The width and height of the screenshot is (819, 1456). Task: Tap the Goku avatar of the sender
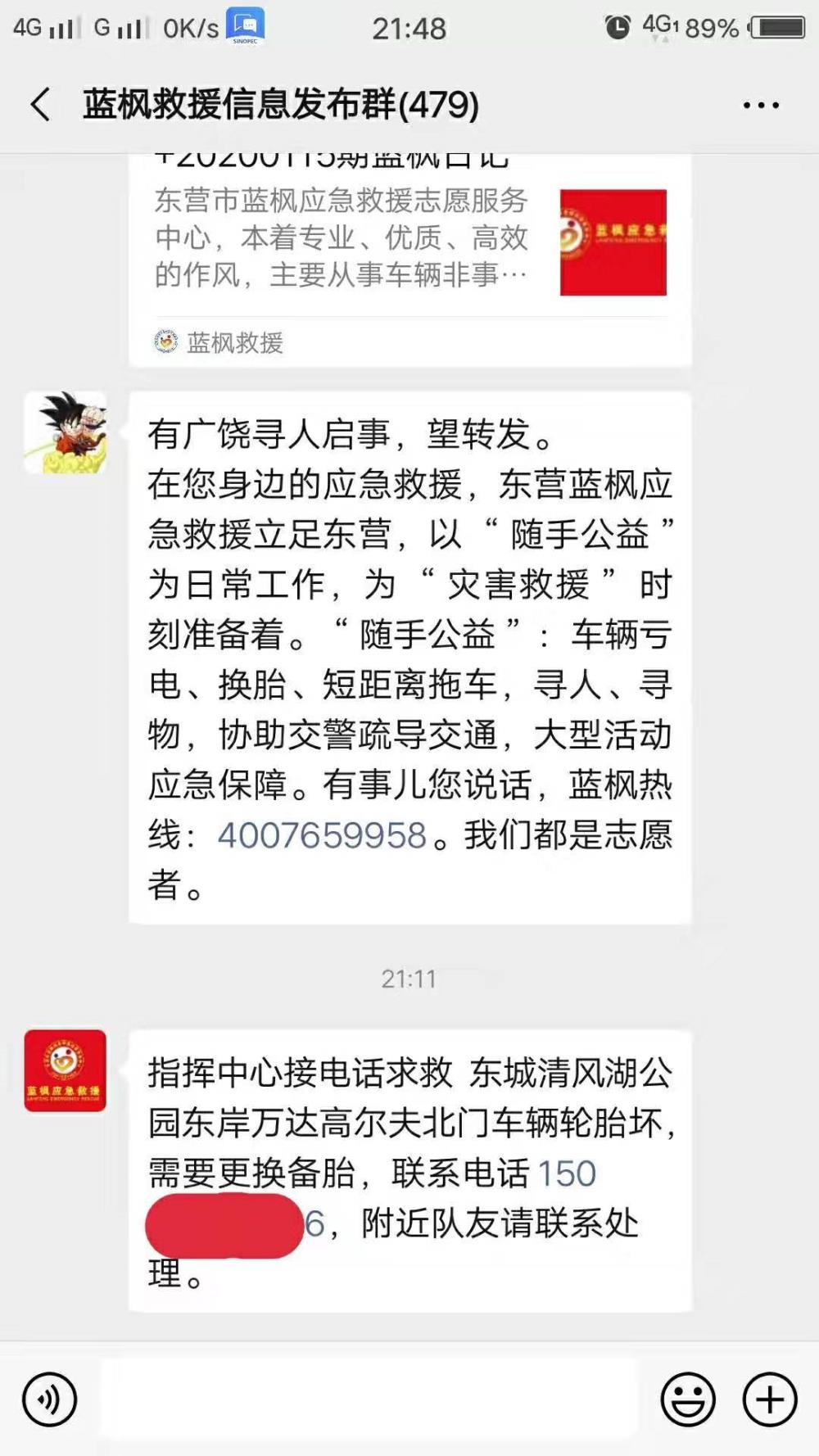pyautogui.click(x=65, y=432)
